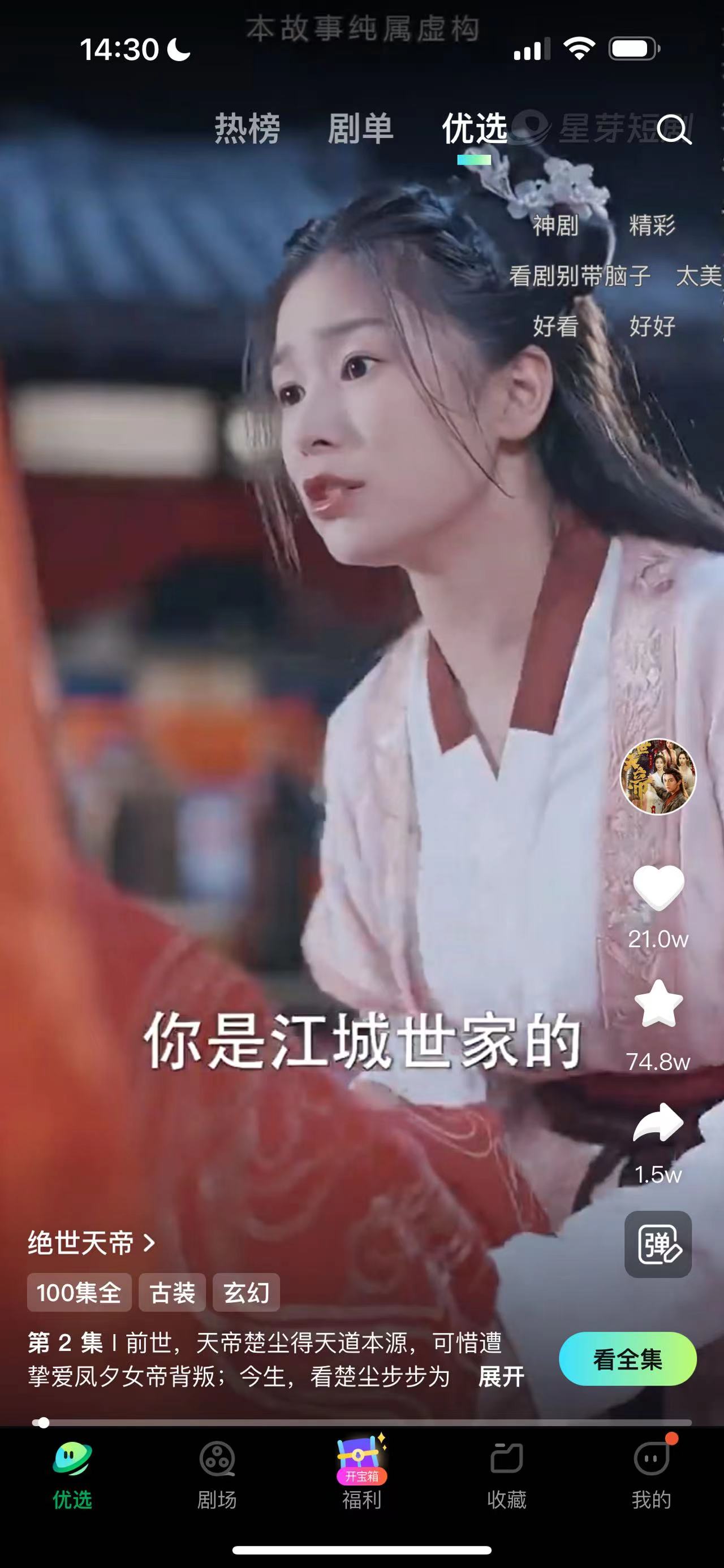
Task: Switch to the 热榜 top tab
Action: [247, 129]
